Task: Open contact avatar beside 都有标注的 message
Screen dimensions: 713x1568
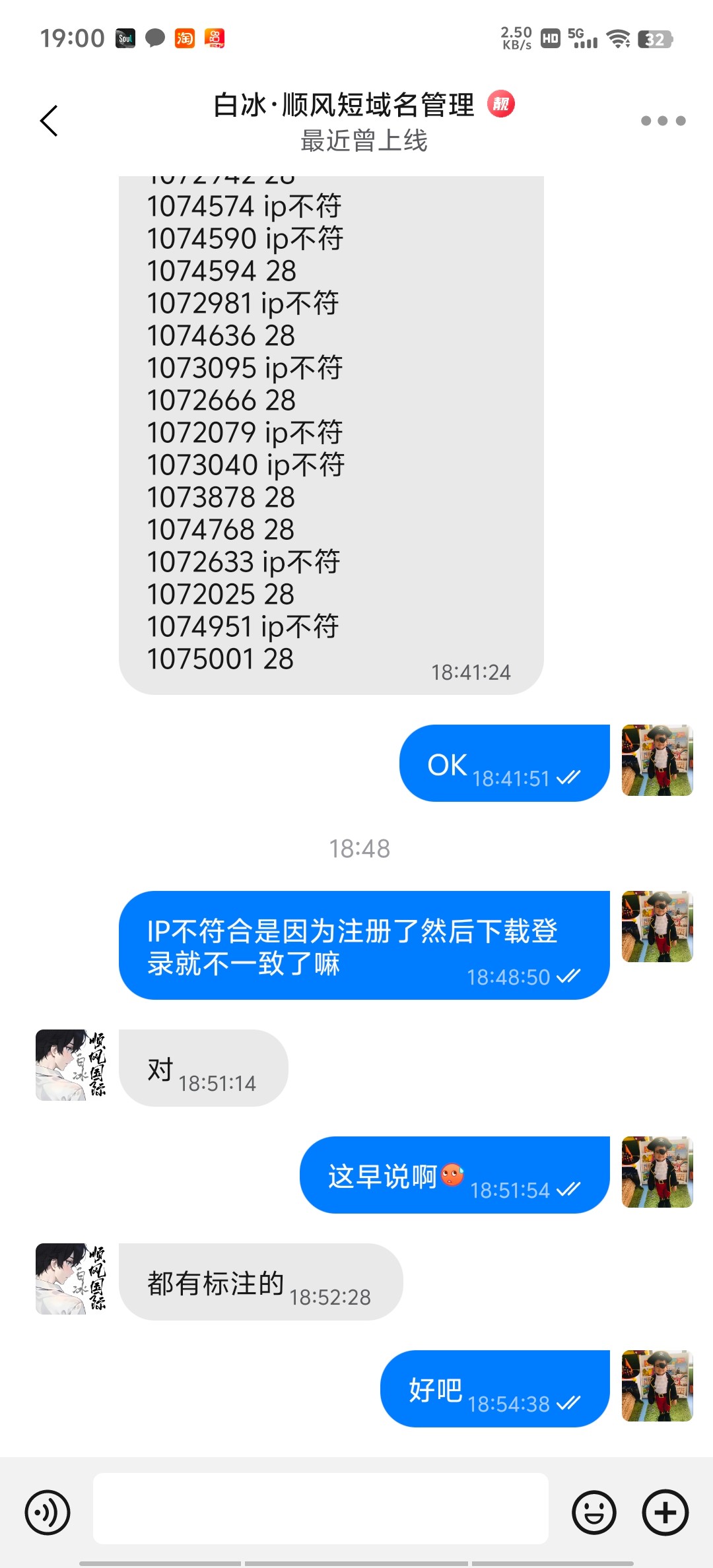Action: (x=71, y=1279)
